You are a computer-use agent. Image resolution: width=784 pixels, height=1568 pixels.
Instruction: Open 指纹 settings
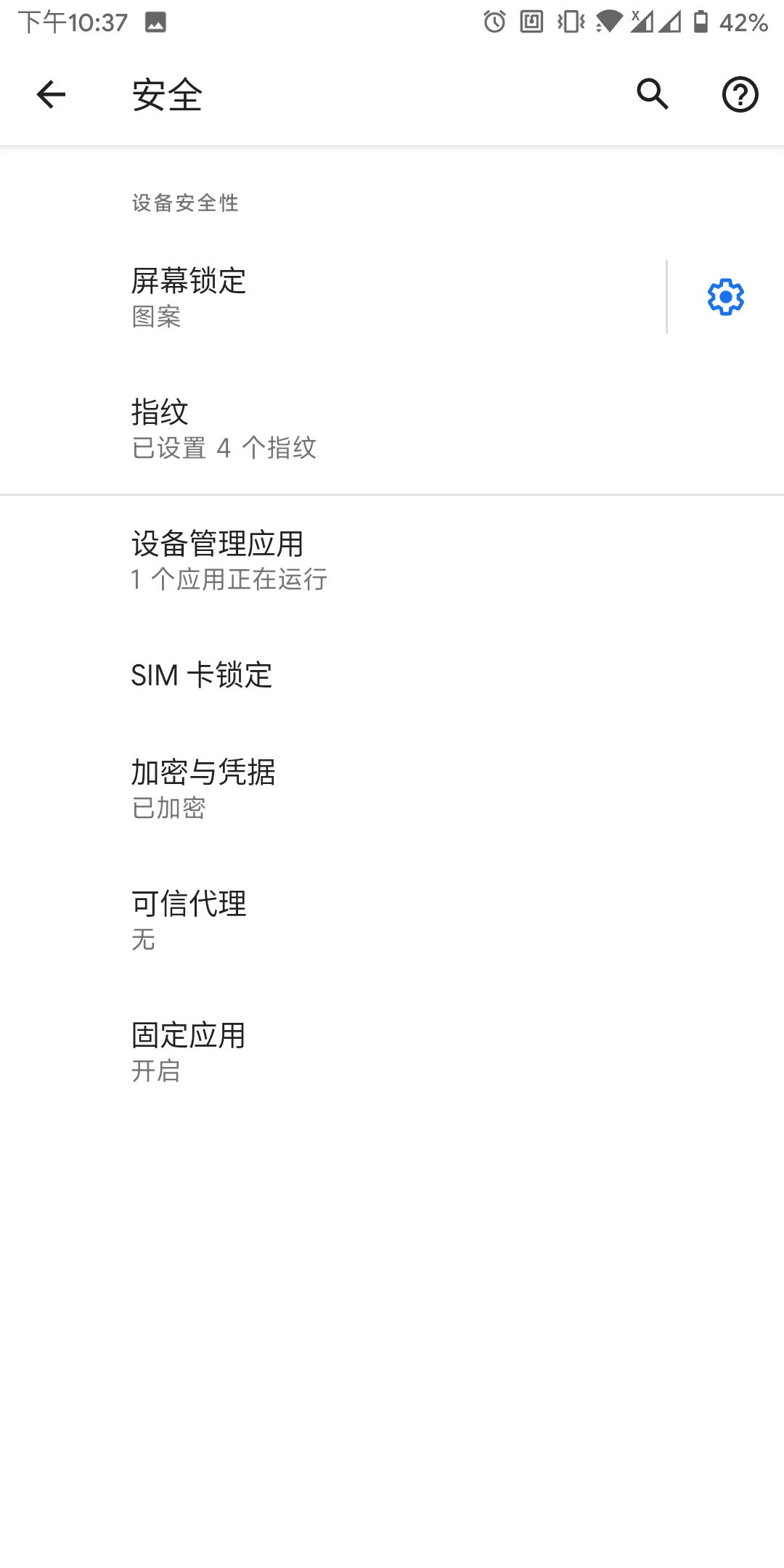(392, 428)
